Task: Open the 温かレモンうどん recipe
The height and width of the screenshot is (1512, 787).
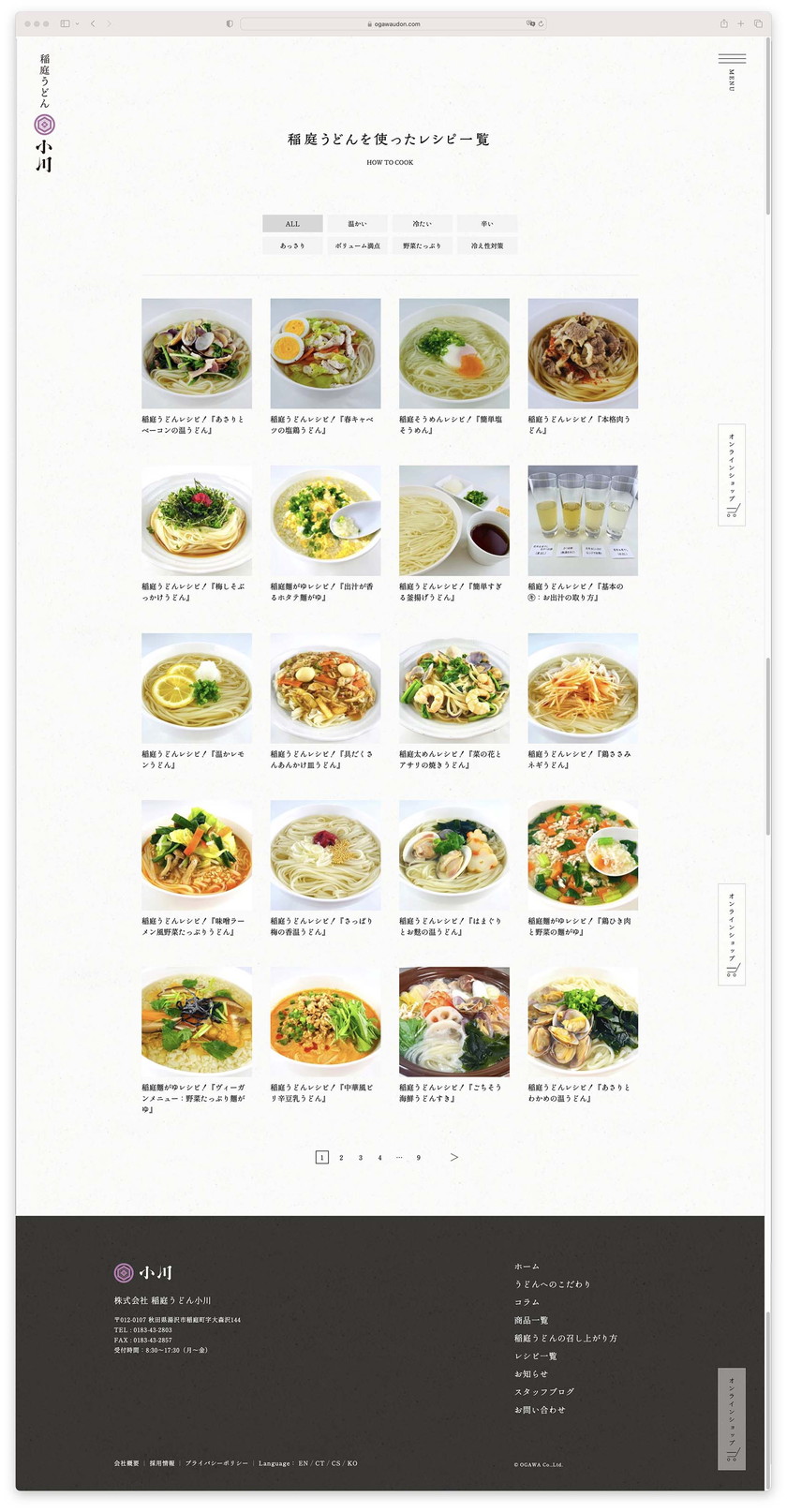Action: [197, 688]
